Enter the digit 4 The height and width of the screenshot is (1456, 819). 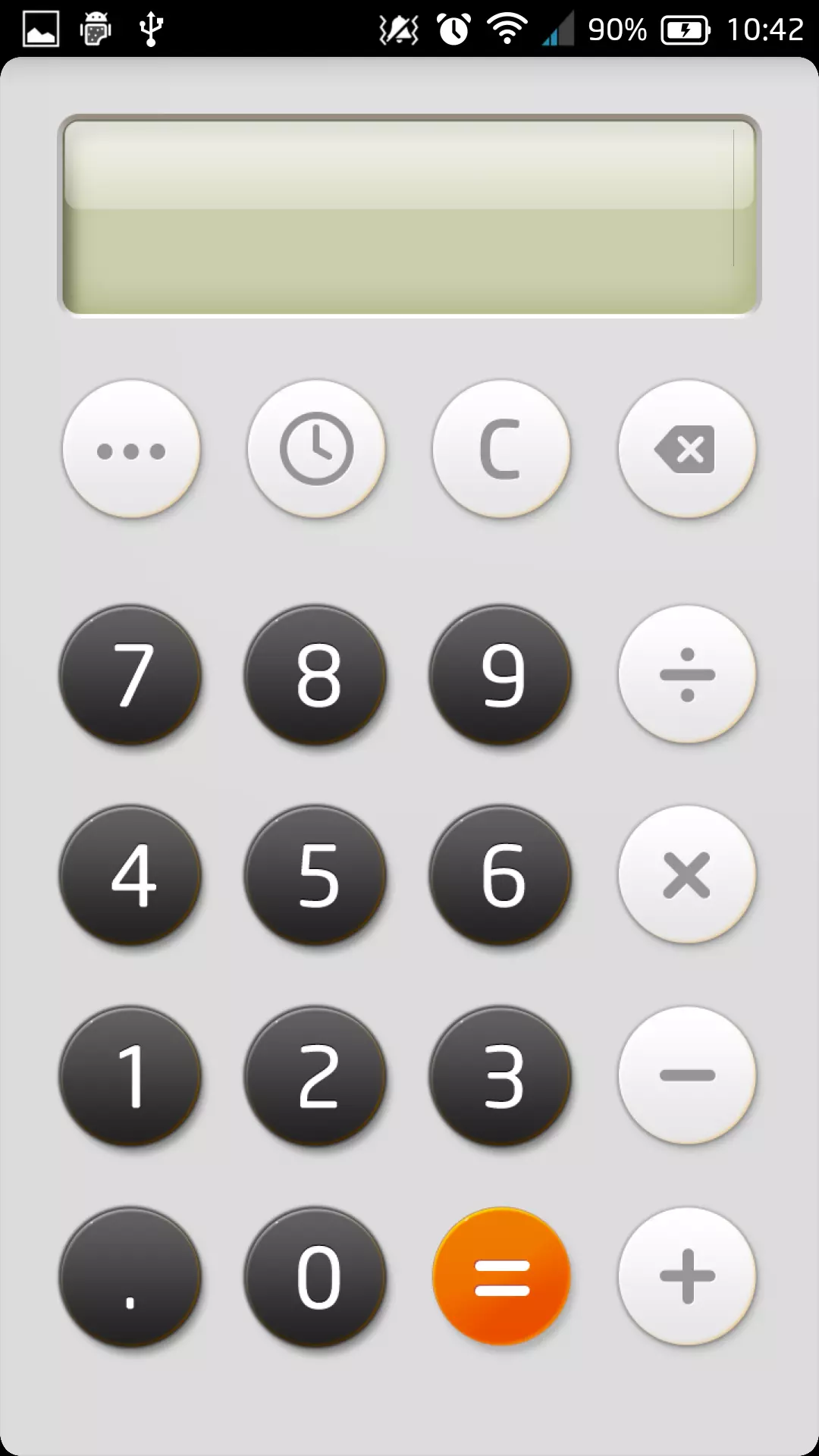pos(131,875)
